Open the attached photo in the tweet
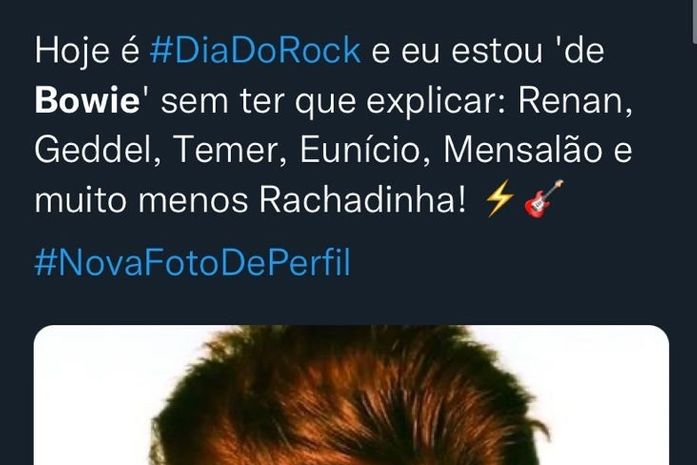 [350, 400]
